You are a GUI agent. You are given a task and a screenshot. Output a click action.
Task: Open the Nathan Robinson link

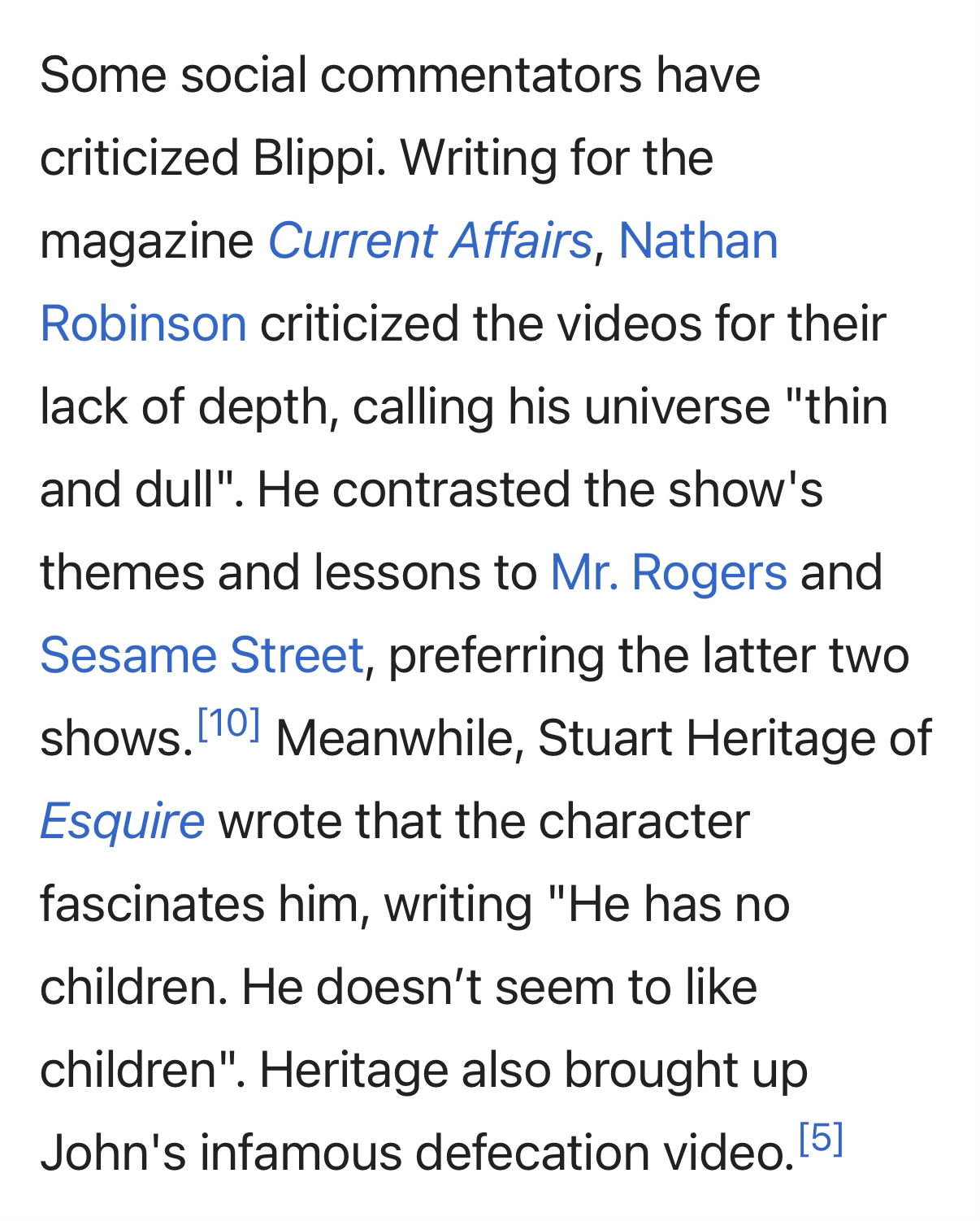coord(697,241)
